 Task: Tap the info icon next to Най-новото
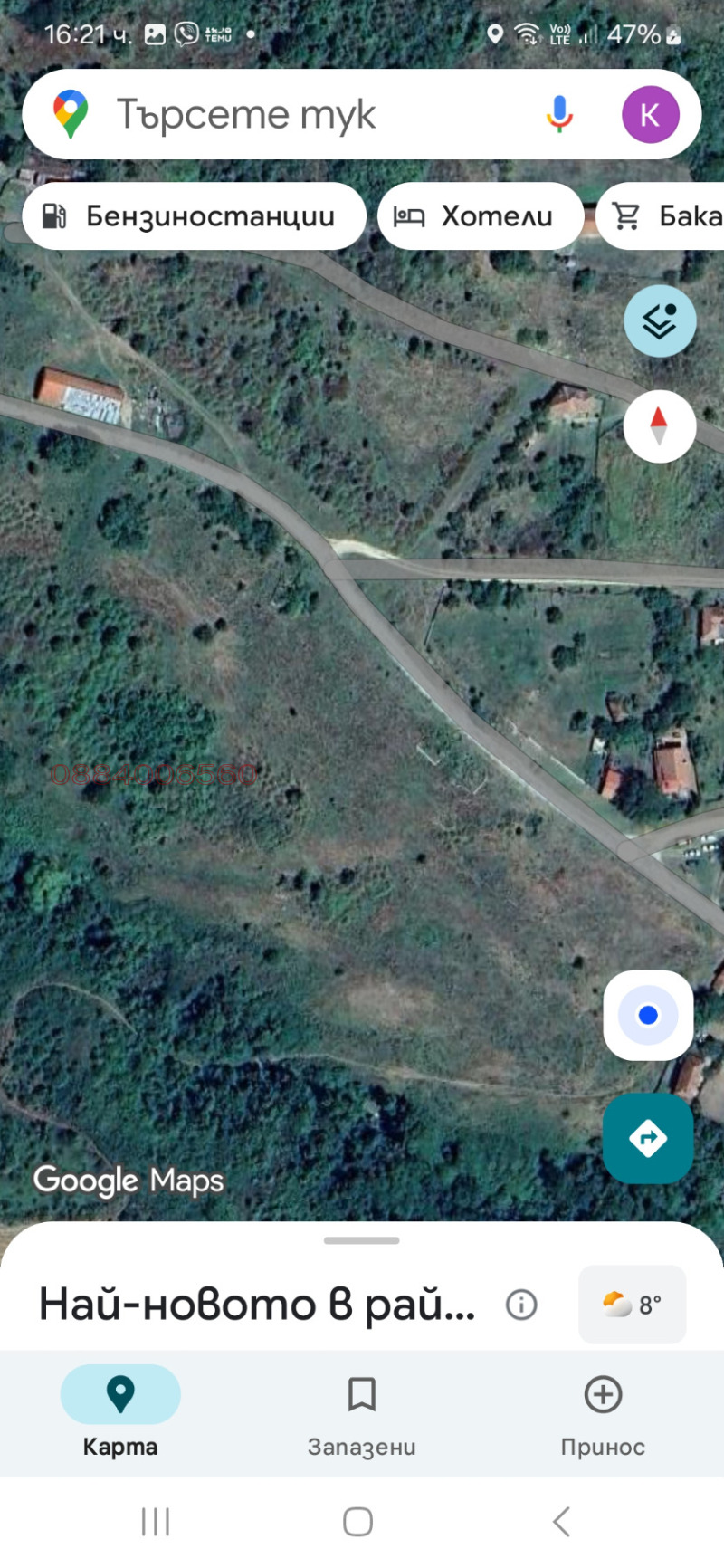[x=522, y=1304]
